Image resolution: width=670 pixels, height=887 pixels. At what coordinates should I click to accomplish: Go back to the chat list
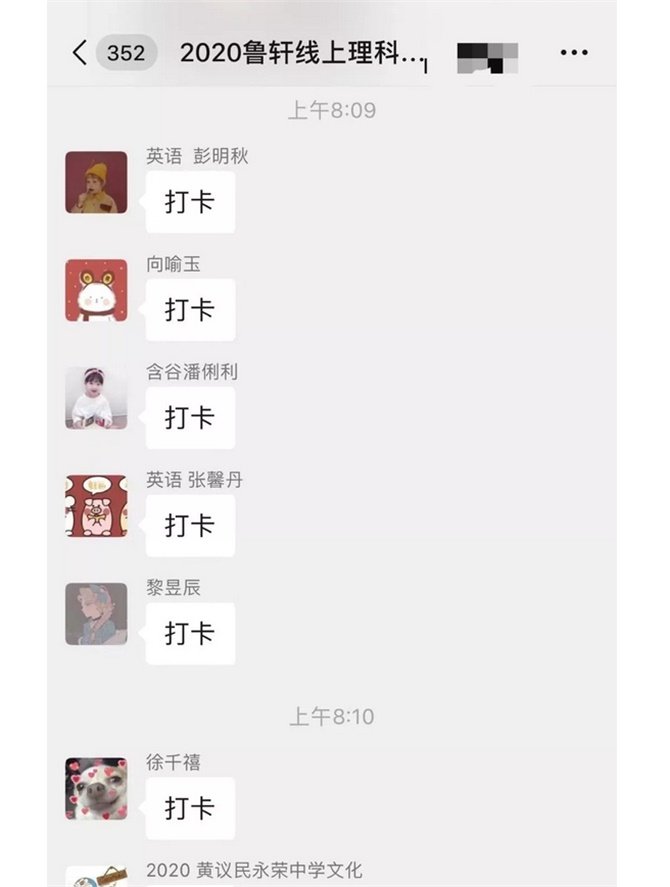click(81, 53)
